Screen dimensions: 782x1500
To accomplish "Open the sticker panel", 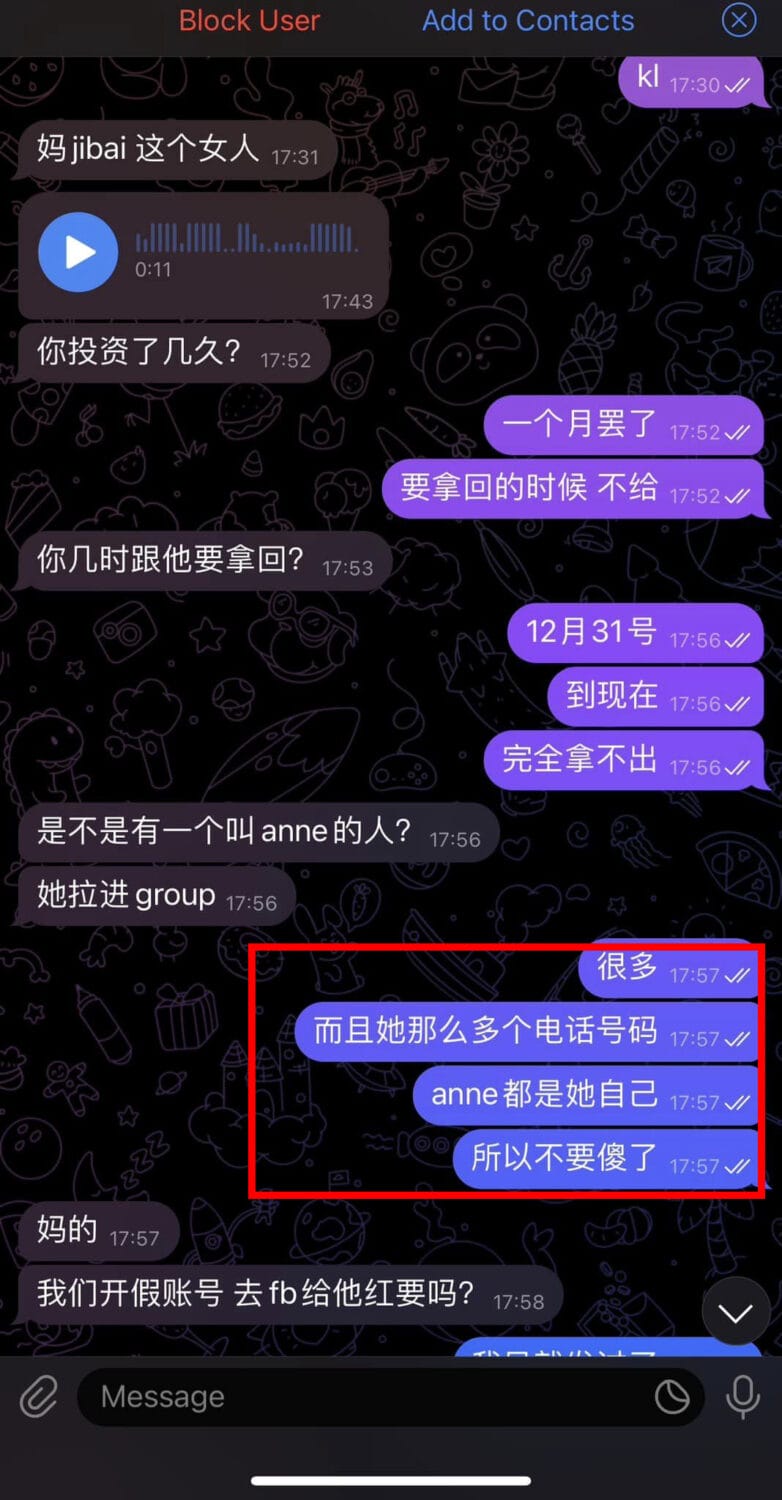I will (x=672, y=1397).
